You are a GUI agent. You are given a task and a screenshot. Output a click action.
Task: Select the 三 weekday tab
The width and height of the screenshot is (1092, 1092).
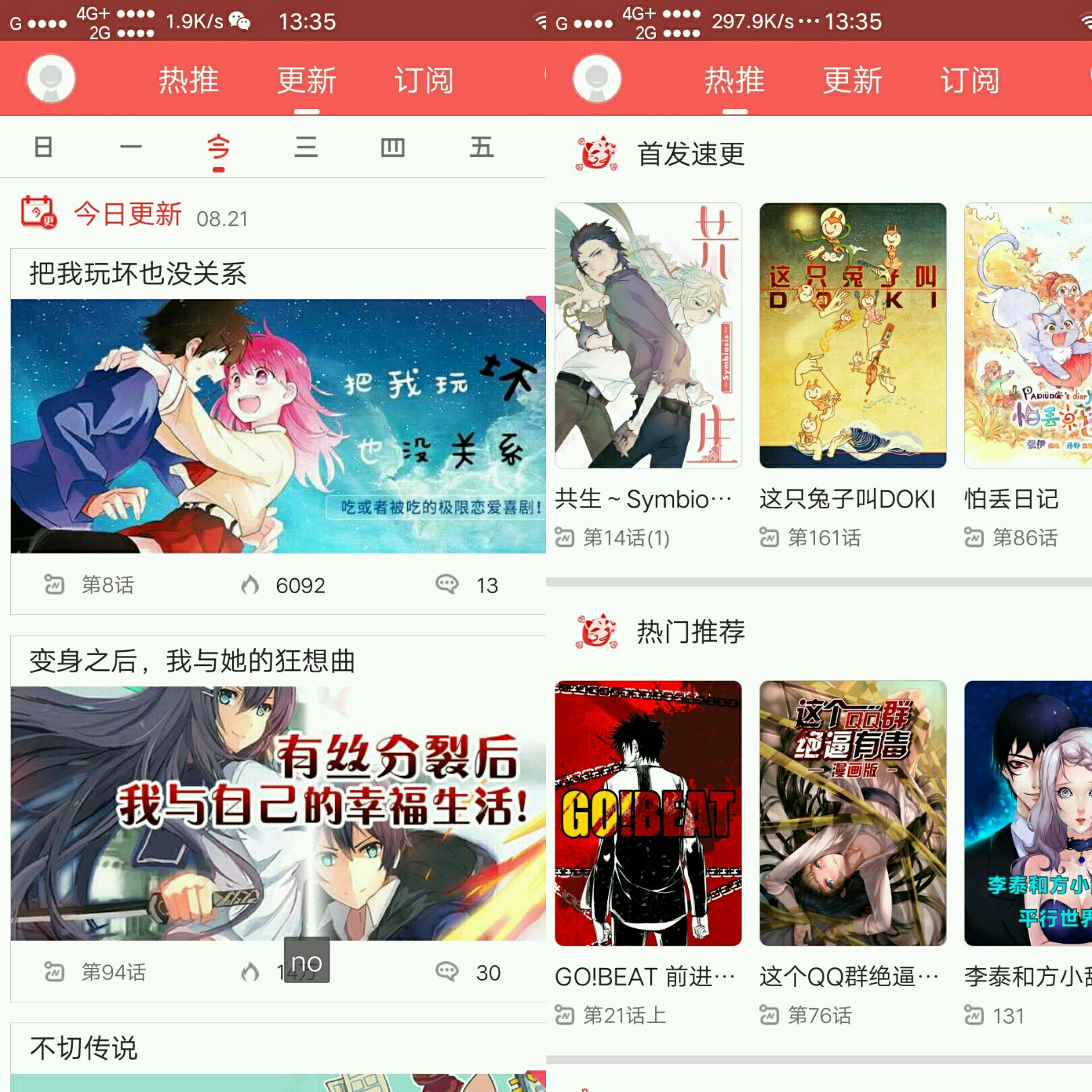tap(305, 147)
